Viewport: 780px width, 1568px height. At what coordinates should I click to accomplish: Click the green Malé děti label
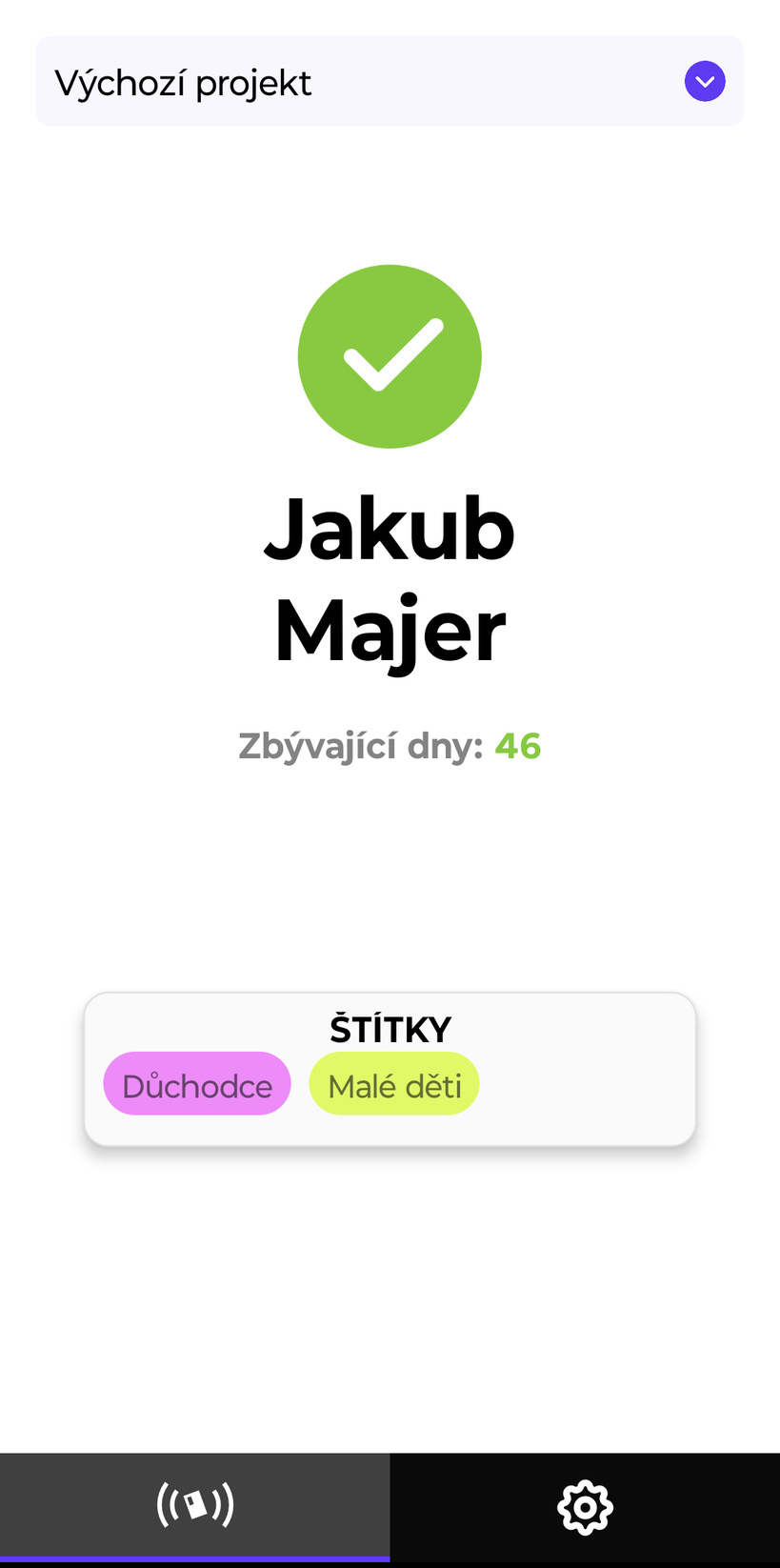393,1083
